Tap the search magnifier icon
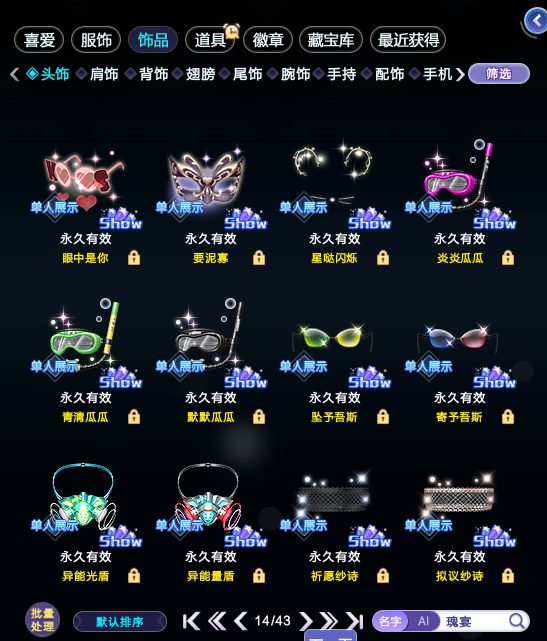 [x=517, y=621]
